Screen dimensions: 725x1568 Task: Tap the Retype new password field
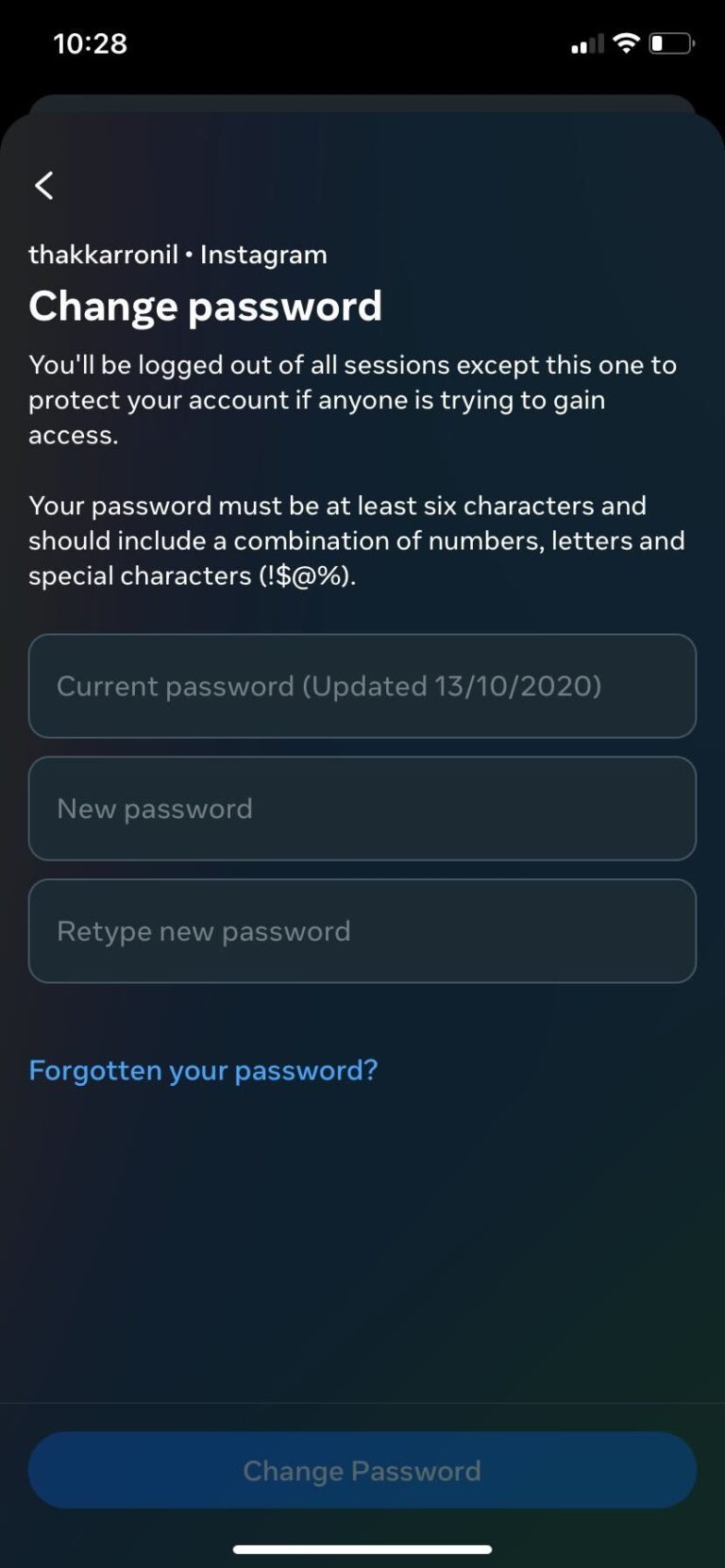(x=362, y=930)
